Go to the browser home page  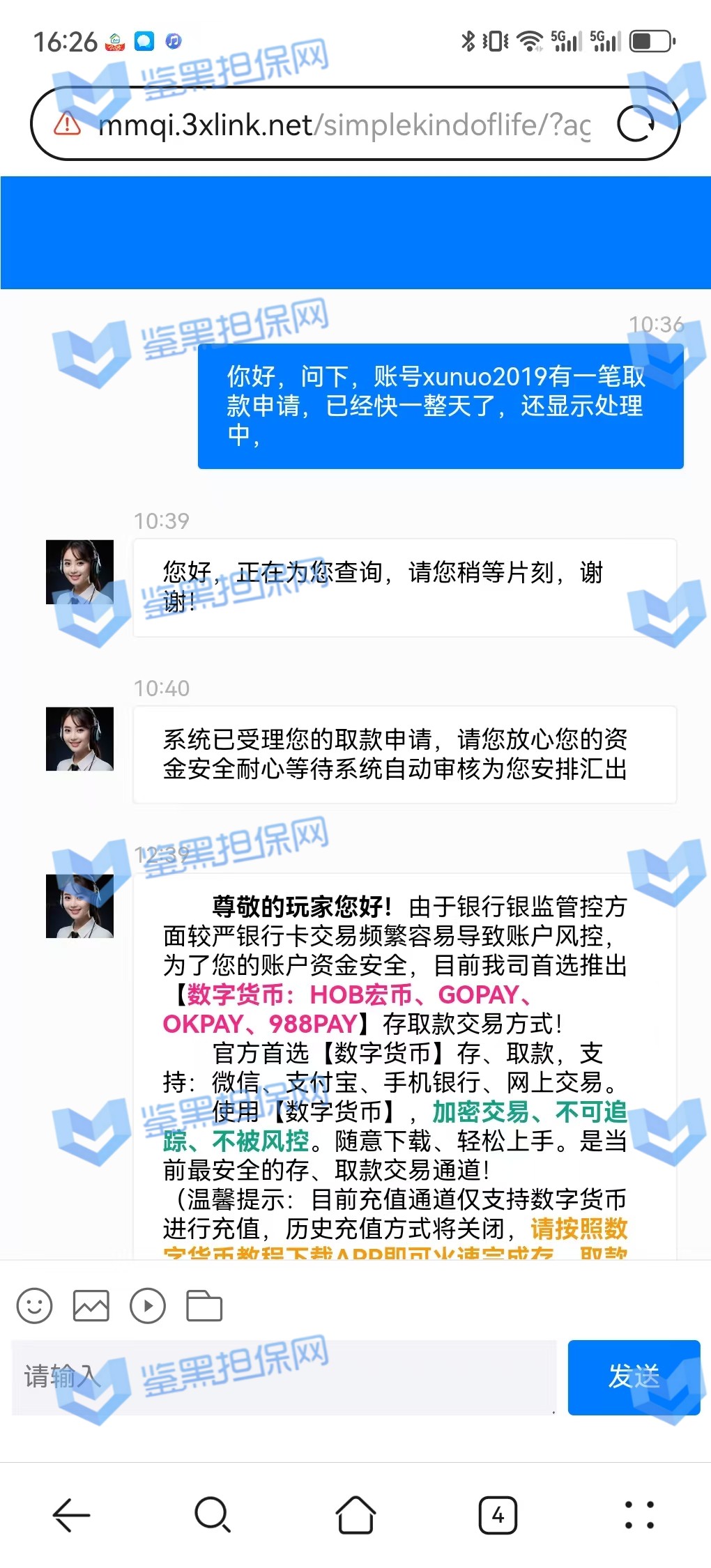[355, 1514]
